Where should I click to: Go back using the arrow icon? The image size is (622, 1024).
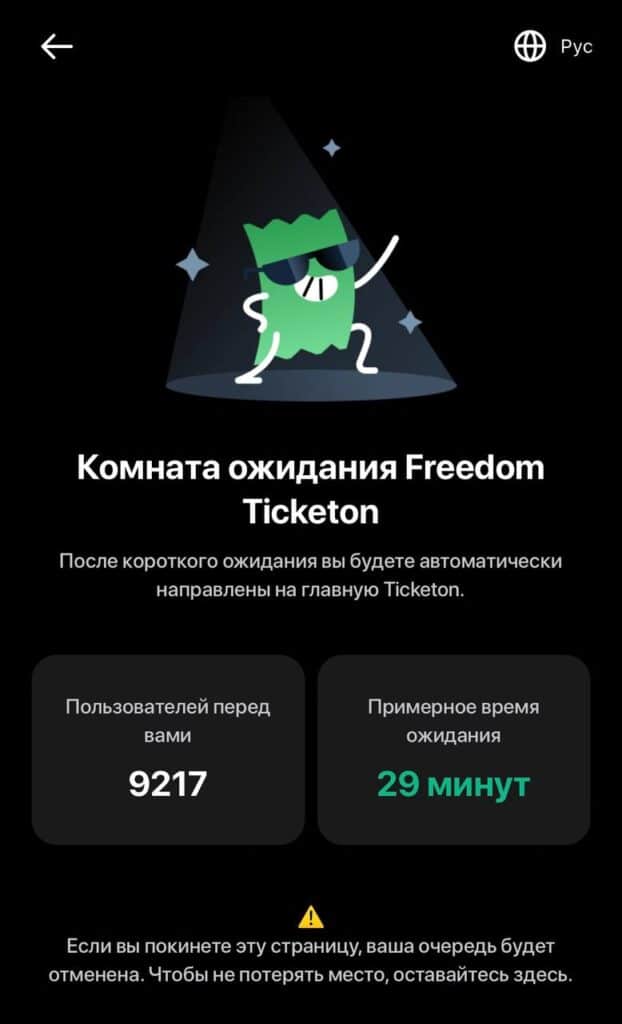(x=57, y=47)
